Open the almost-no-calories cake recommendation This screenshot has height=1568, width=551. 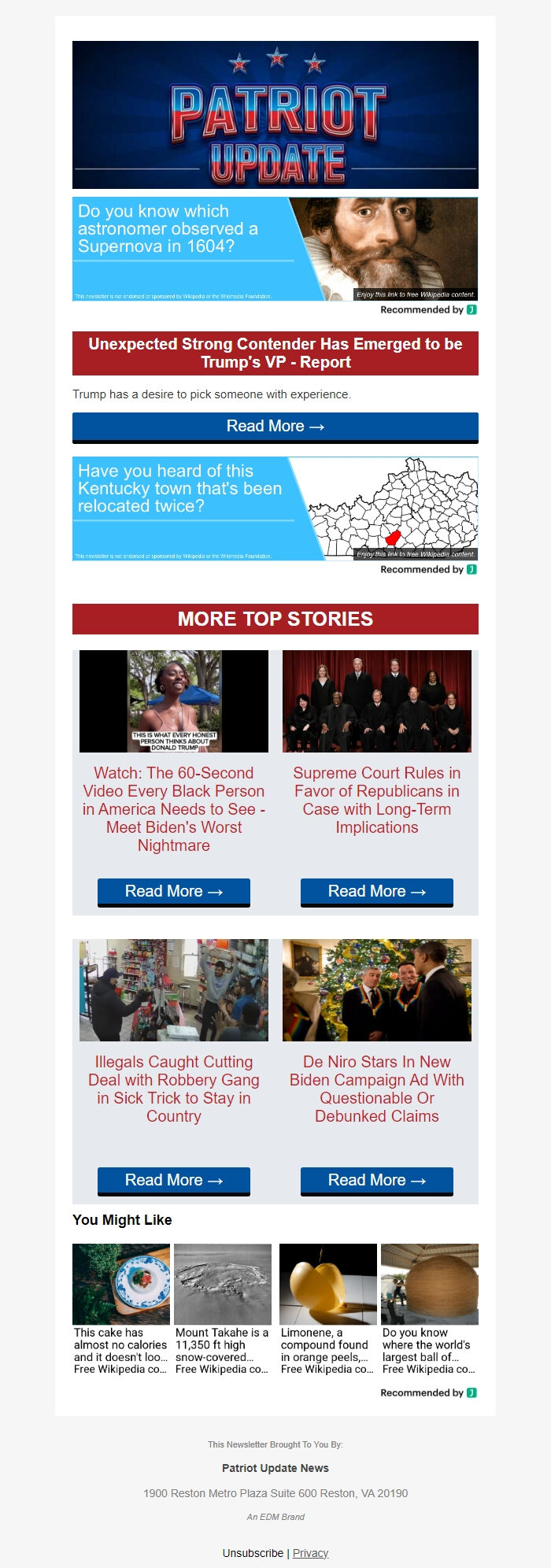point(121,1309)
